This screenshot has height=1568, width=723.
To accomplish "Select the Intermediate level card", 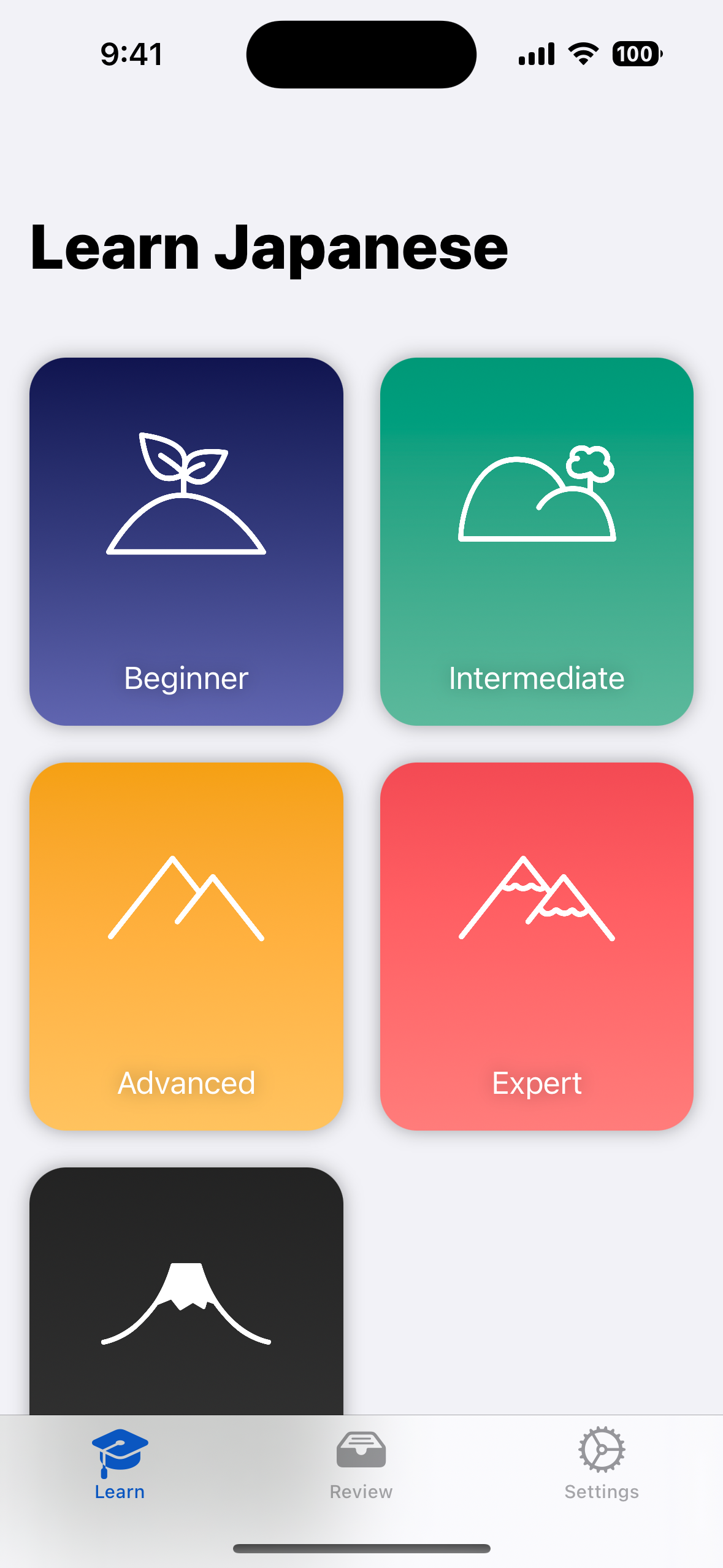I will point(537,541).
